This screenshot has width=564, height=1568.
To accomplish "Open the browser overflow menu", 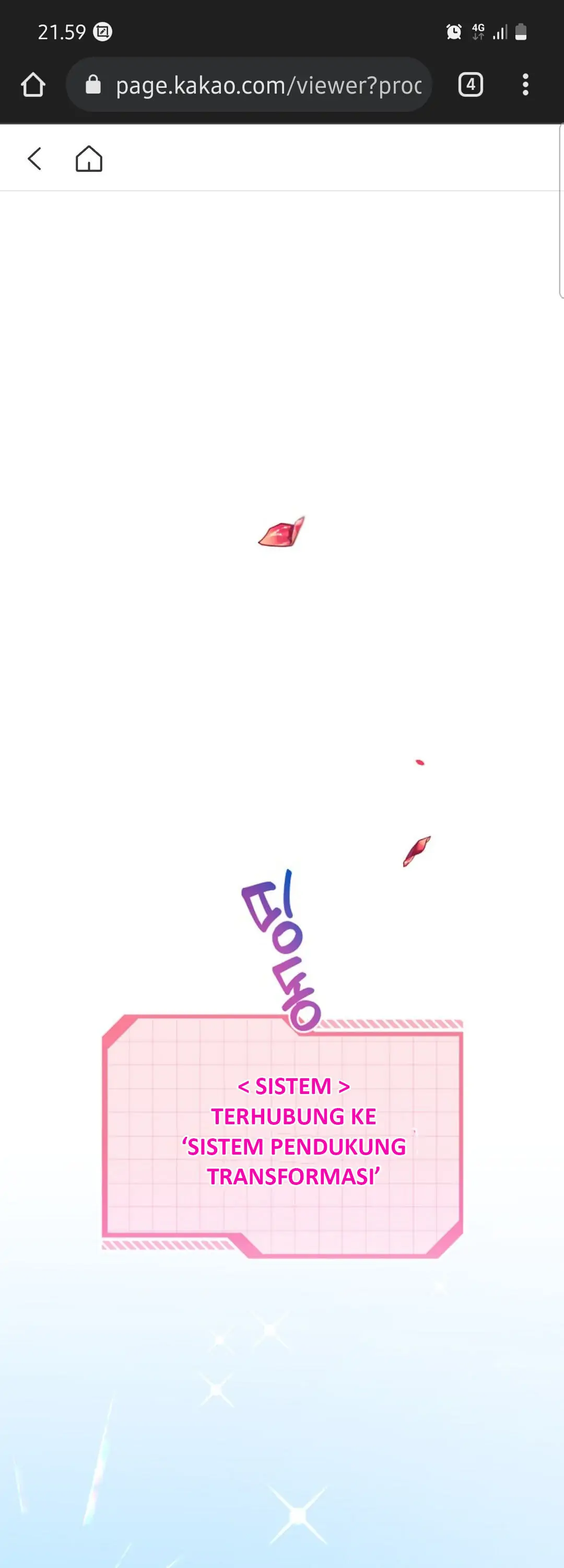I will tap(526, 85).
